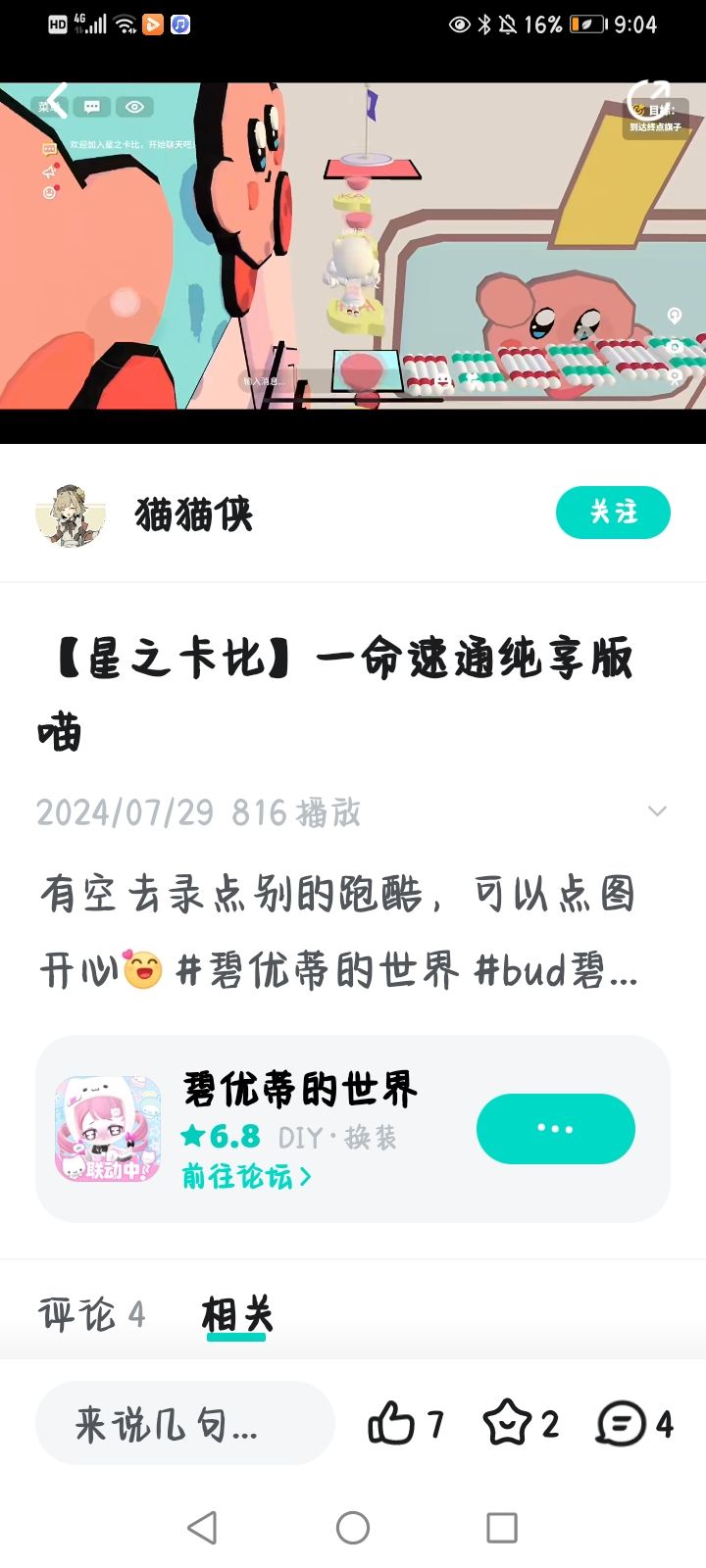Open the 菜单 menu overlay button
The height and width of the screenshot is (1568, 706).
[x=49, y=105]
